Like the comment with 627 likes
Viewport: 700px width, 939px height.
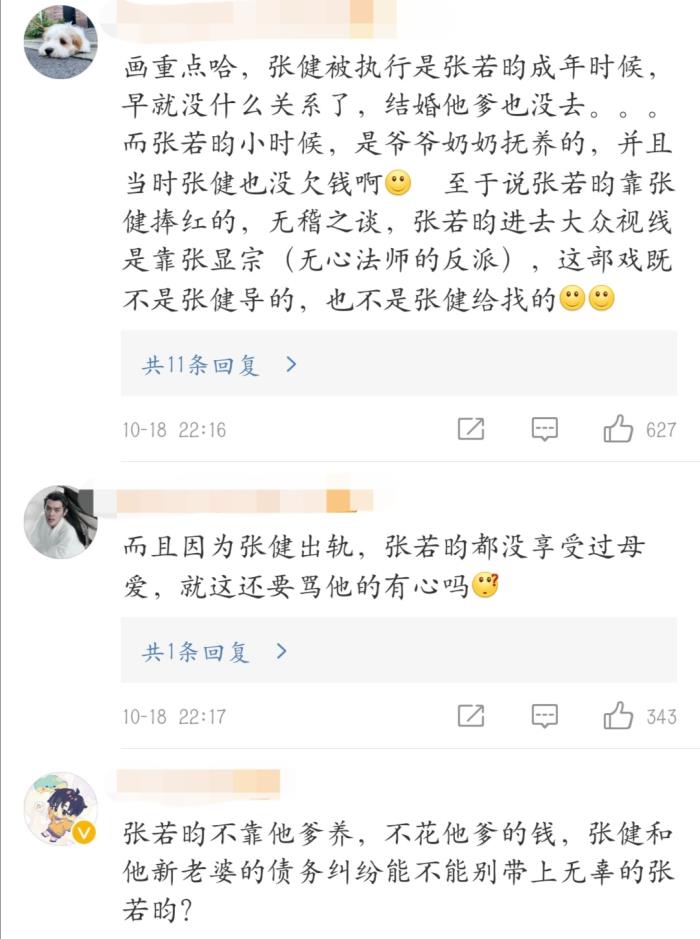pos(619,430)
